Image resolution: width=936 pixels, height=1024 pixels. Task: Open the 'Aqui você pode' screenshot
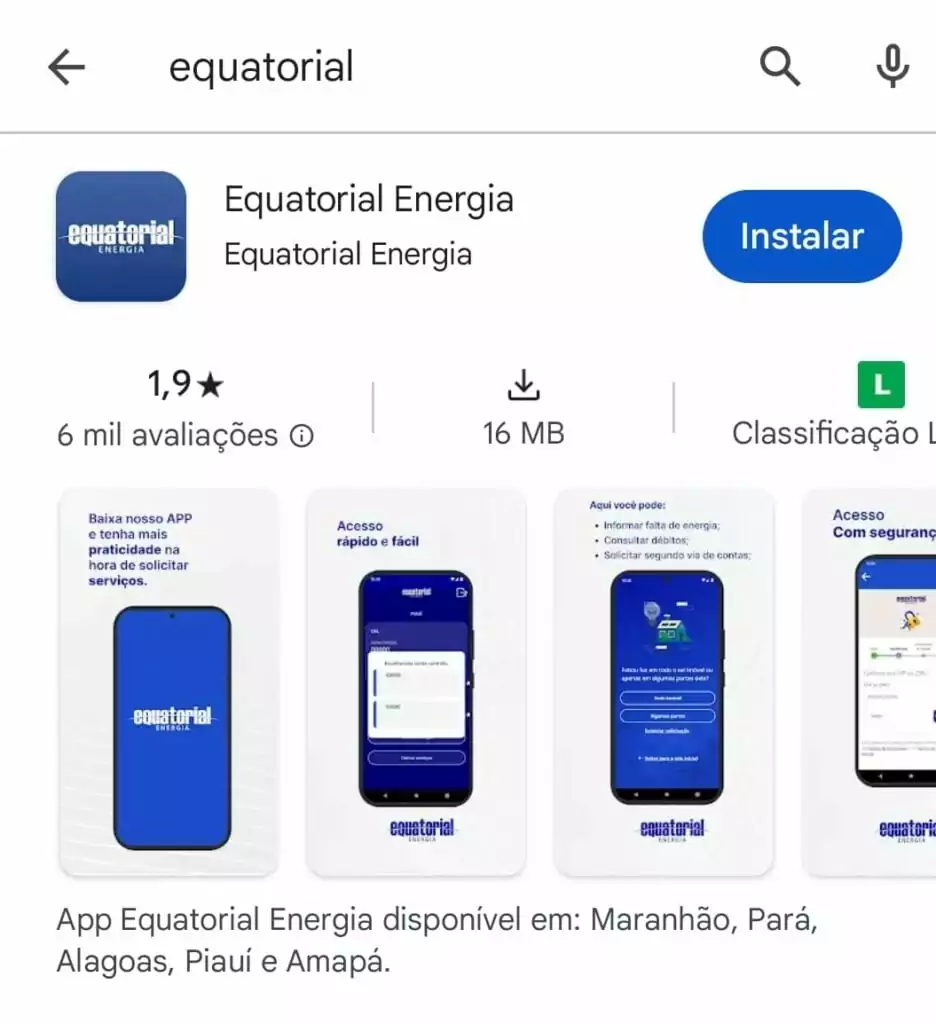pos(664,682)
